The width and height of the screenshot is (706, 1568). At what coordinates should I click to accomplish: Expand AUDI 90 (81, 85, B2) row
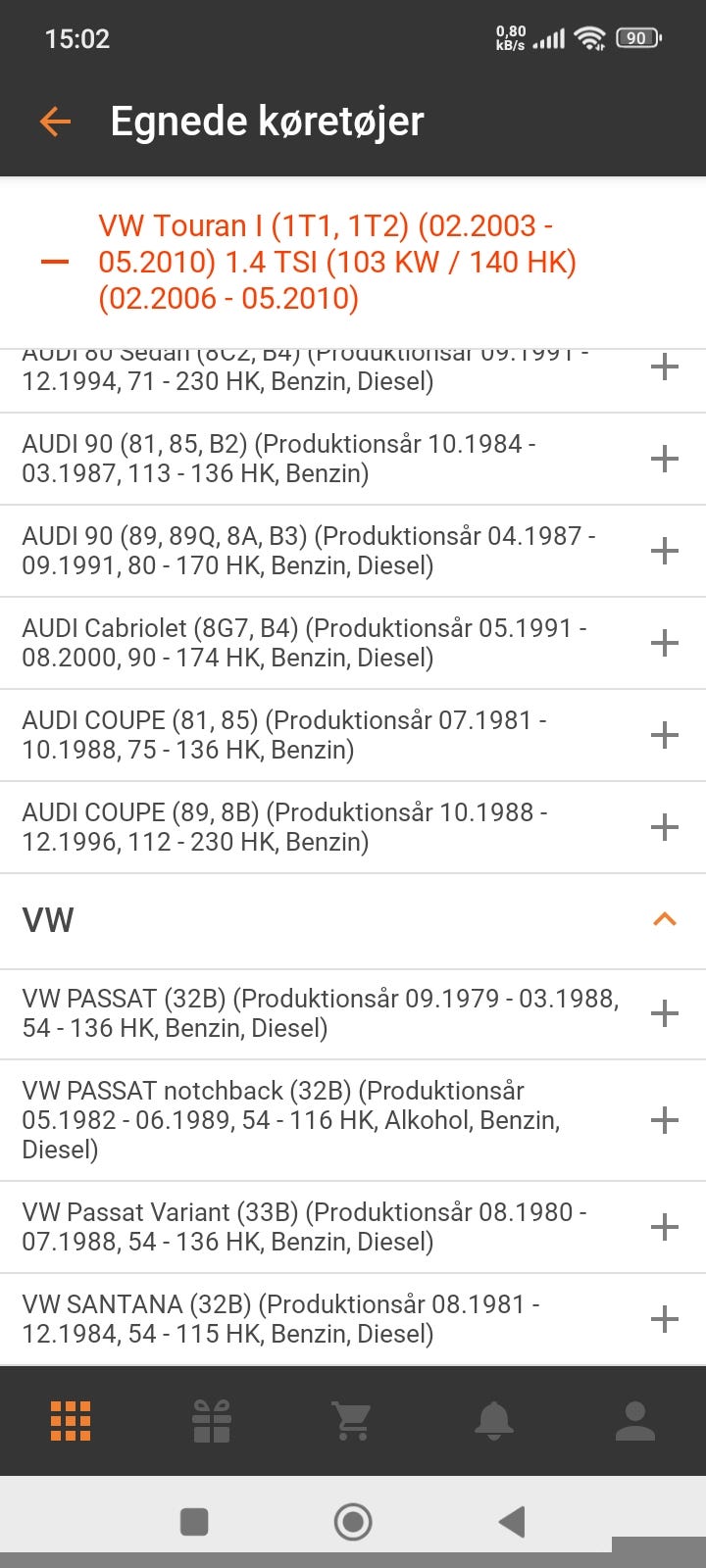pos(664,459)
